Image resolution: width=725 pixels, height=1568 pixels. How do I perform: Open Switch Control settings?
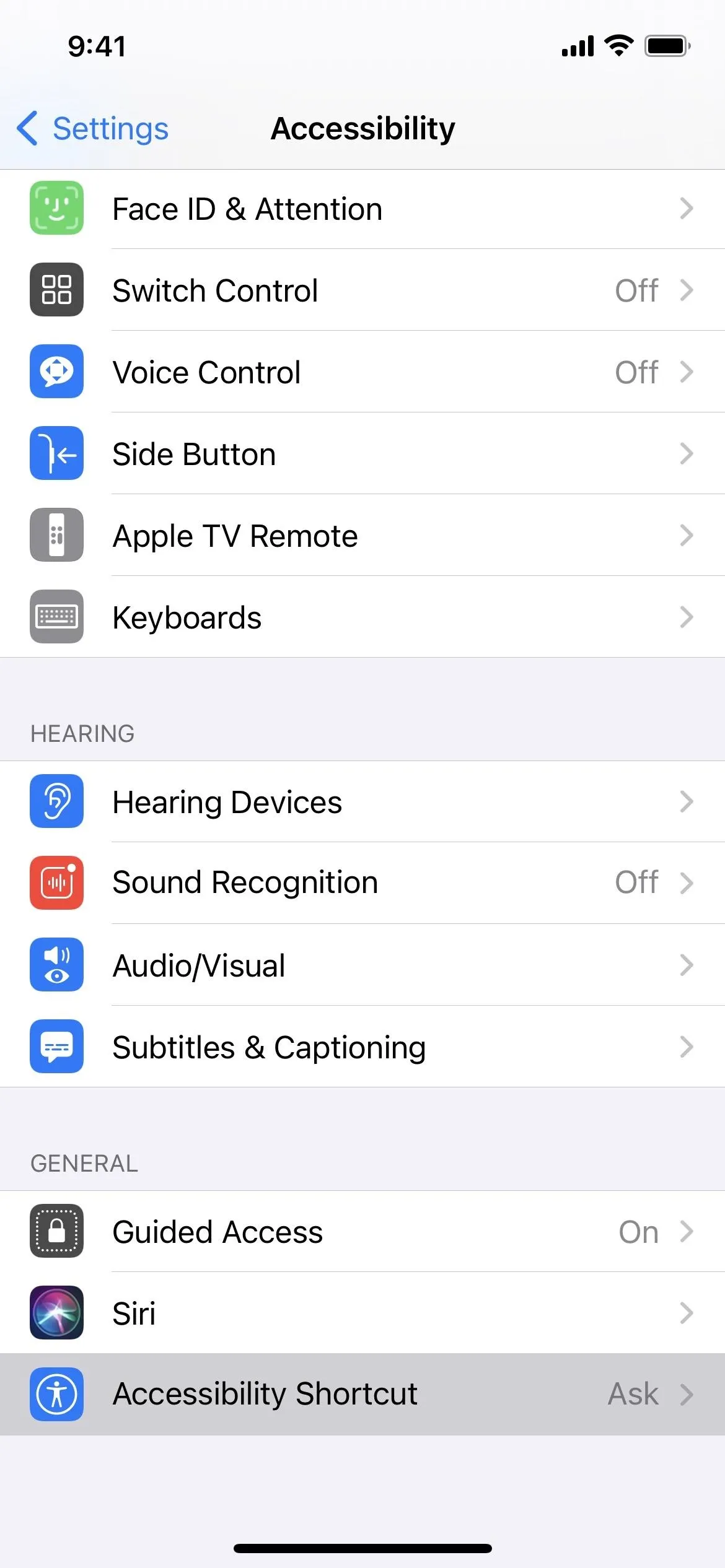(x=362, y=290)
